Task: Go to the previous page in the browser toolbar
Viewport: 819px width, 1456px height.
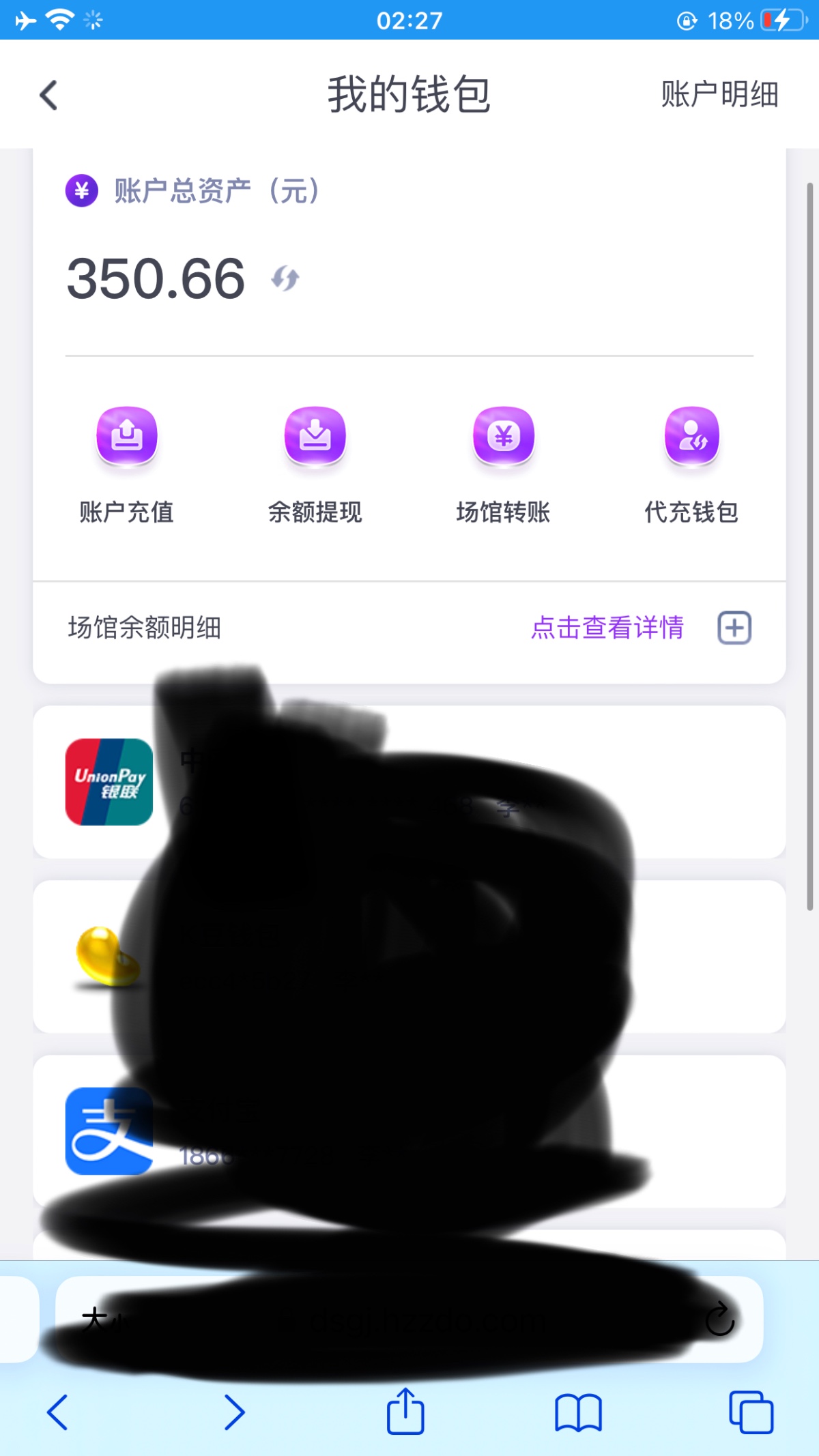Action: pyautogui.click(x=58, y=1412)
